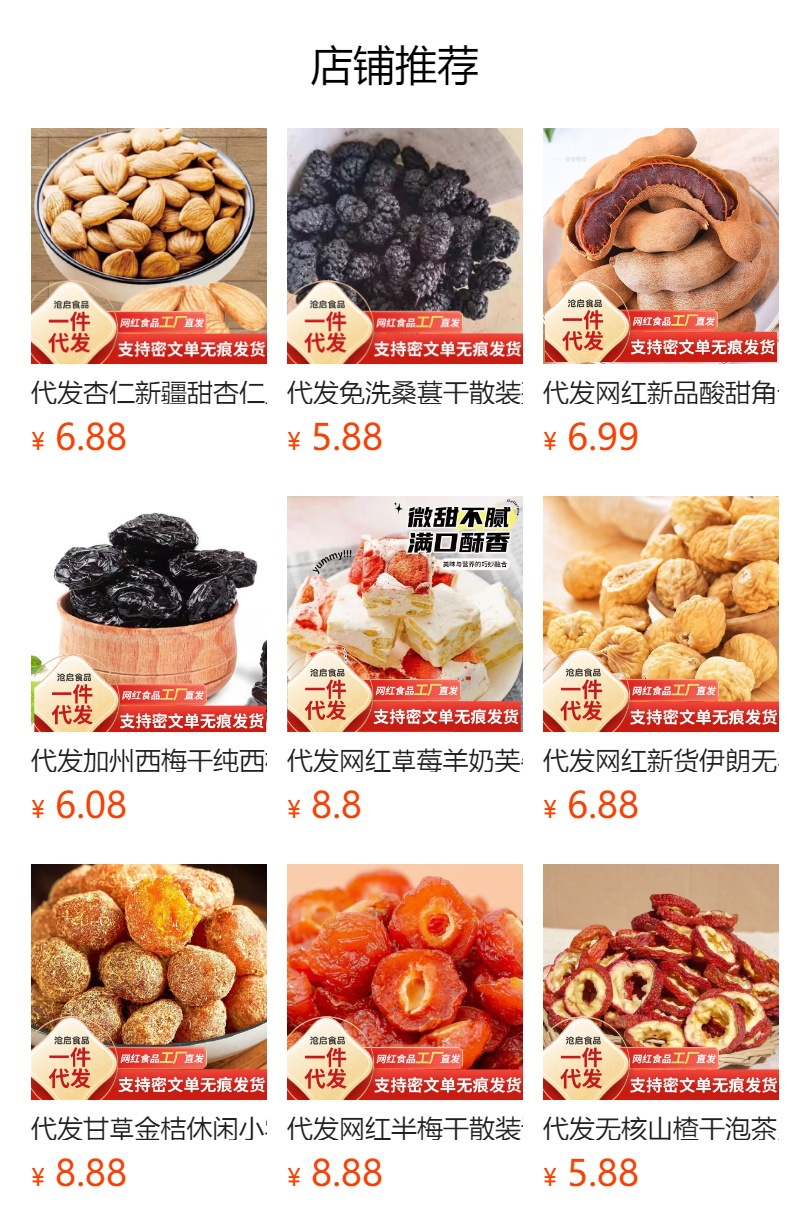View the 网红草莓羊奶芙 product

(404, 614)
